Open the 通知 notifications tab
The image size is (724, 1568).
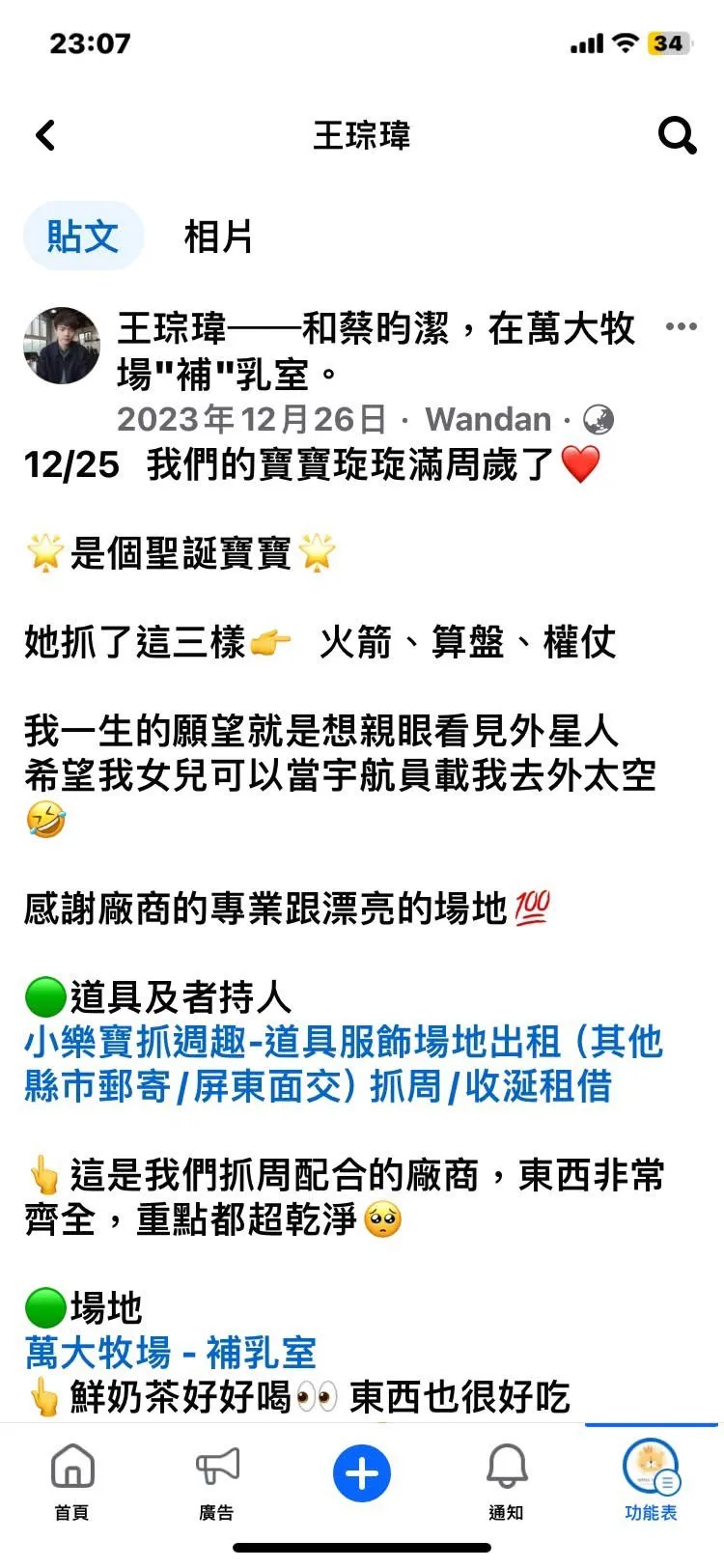(x=506, y=1481)
